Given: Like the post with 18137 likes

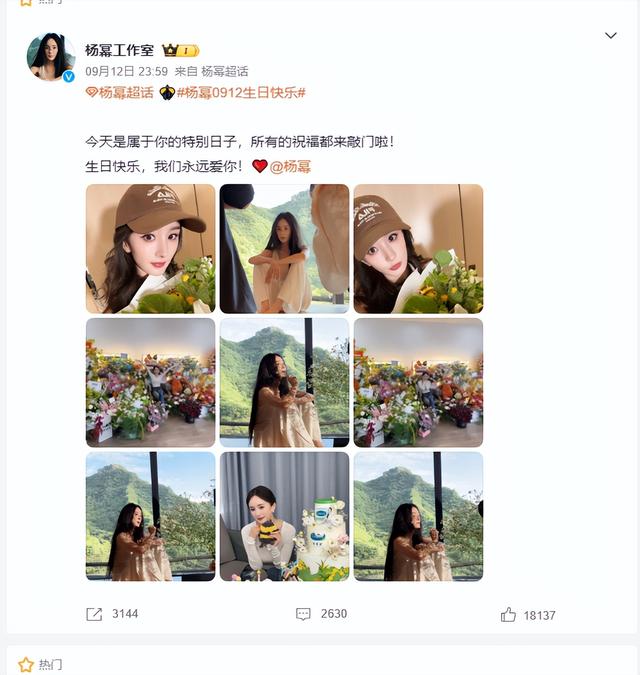Looking at the screenshot, I should (x=528, y=614).
